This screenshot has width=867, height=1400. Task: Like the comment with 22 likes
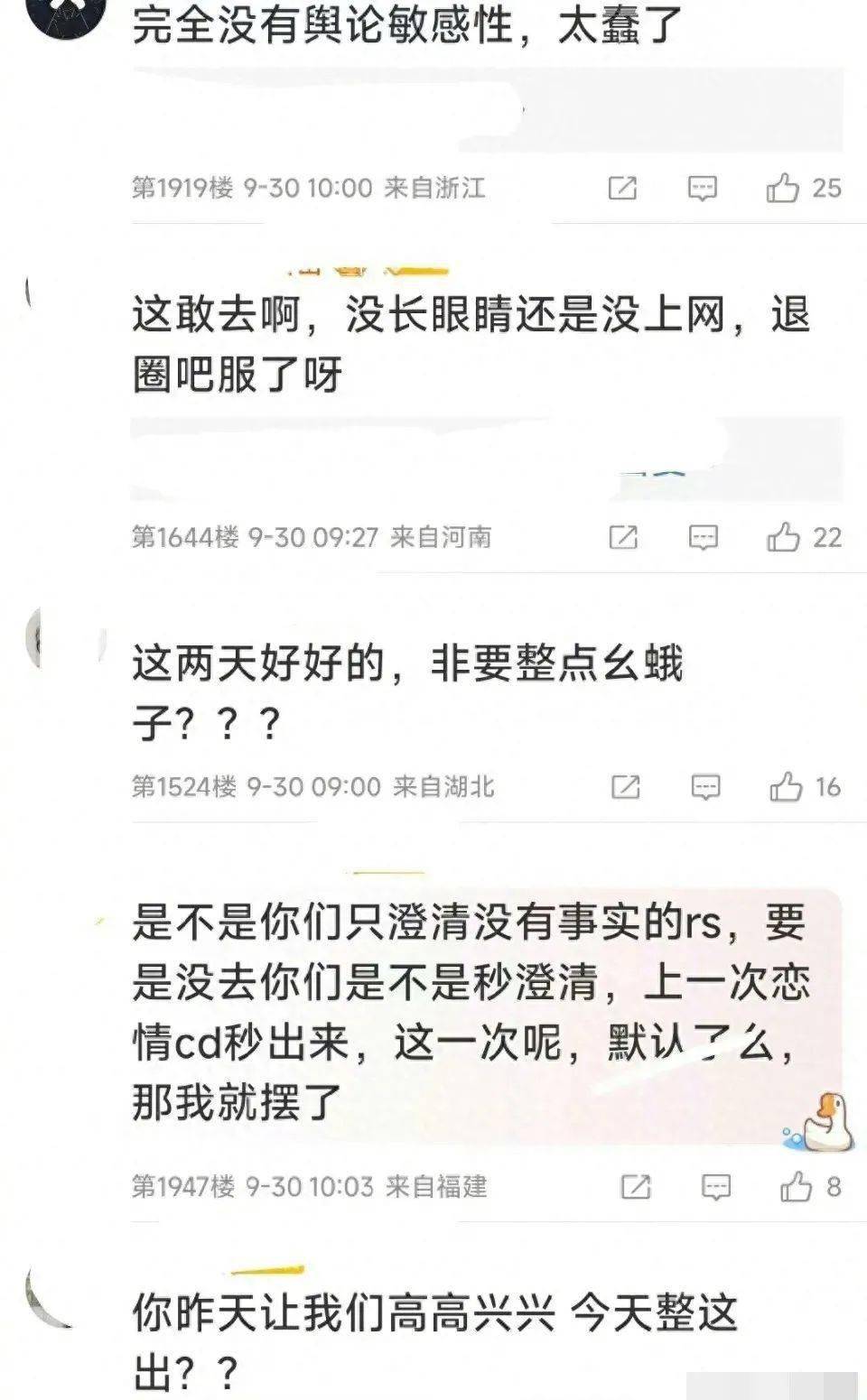[x=783, y=537]
